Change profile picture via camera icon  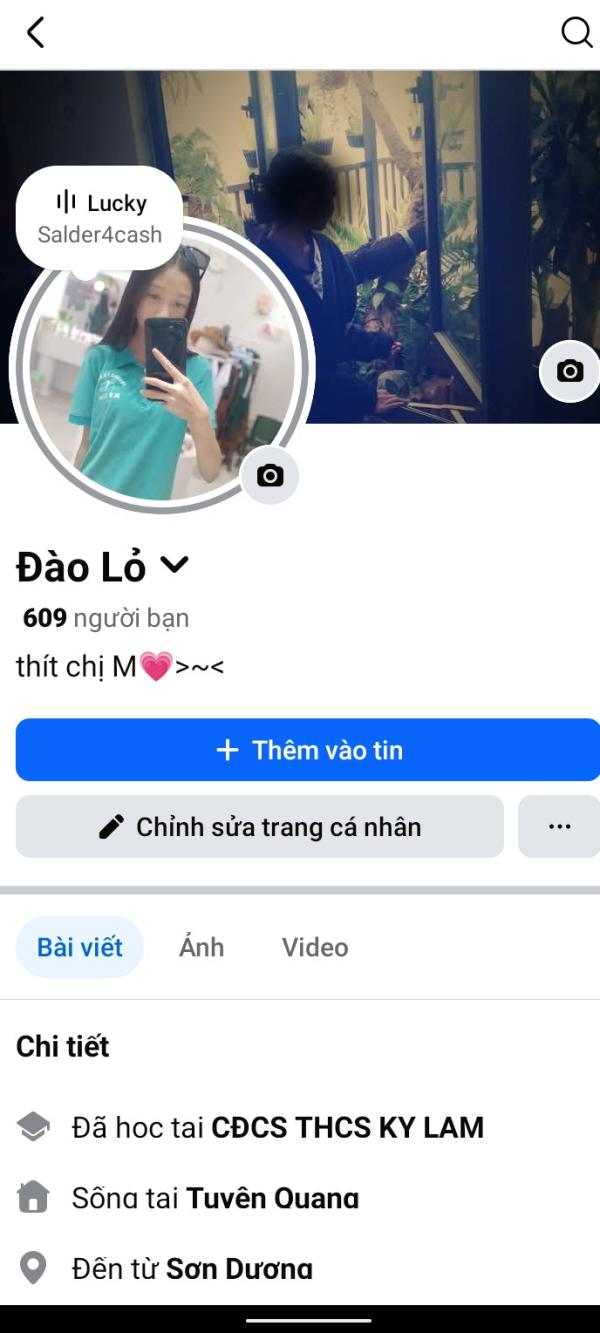click(x=270, y=476)
